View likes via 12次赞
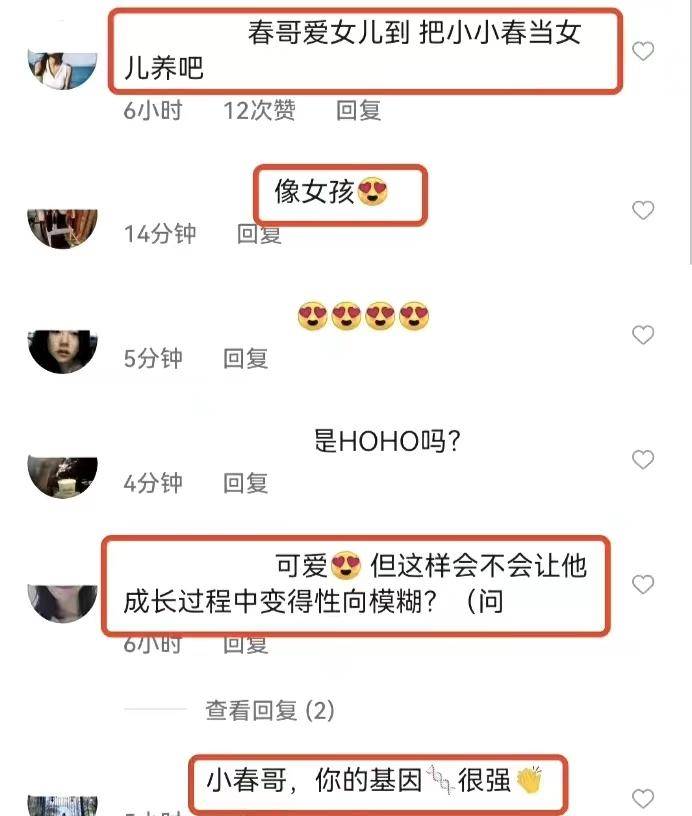The image size is (692, 816). pyautogui.click(x=259, y=110)
